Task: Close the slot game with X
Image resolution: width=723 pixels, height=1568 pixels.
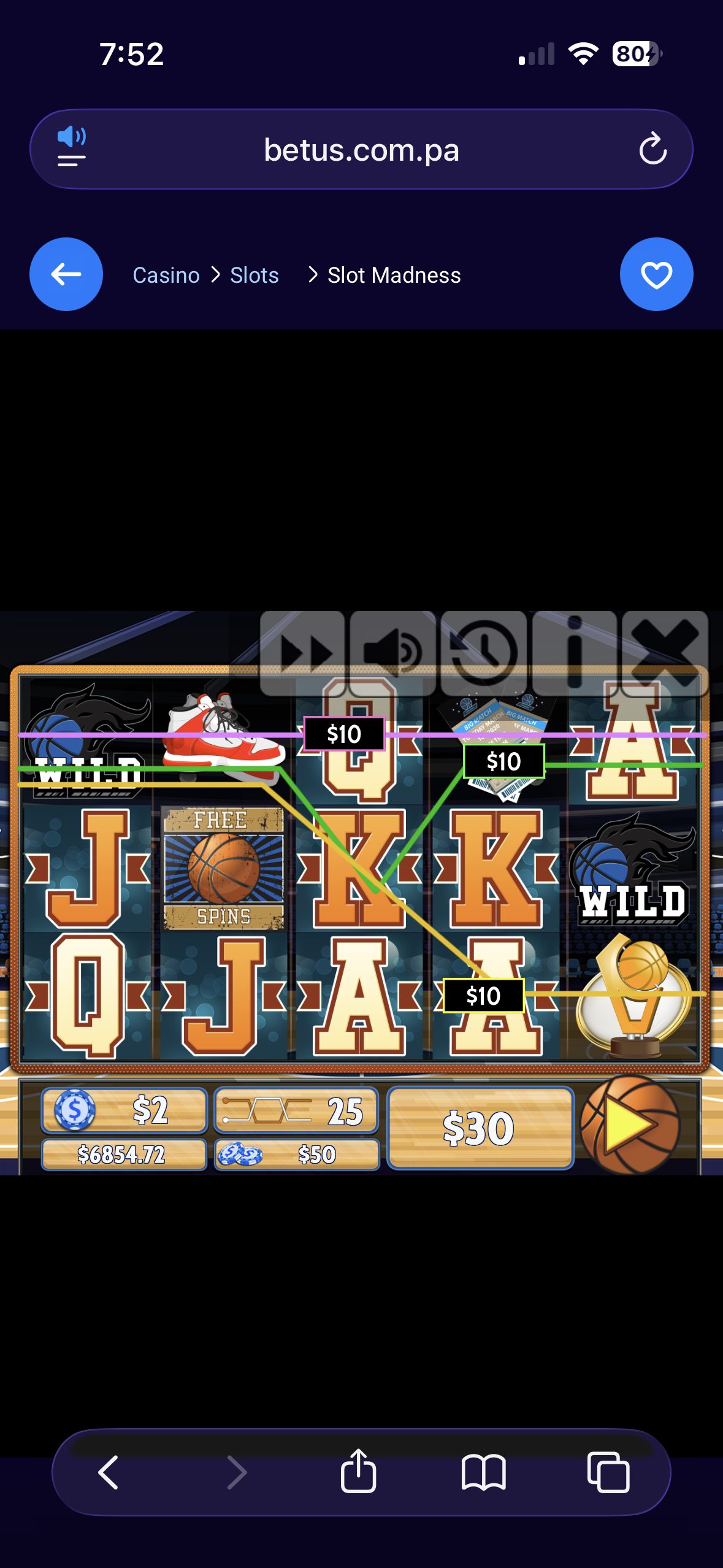Action: (665, 652)
